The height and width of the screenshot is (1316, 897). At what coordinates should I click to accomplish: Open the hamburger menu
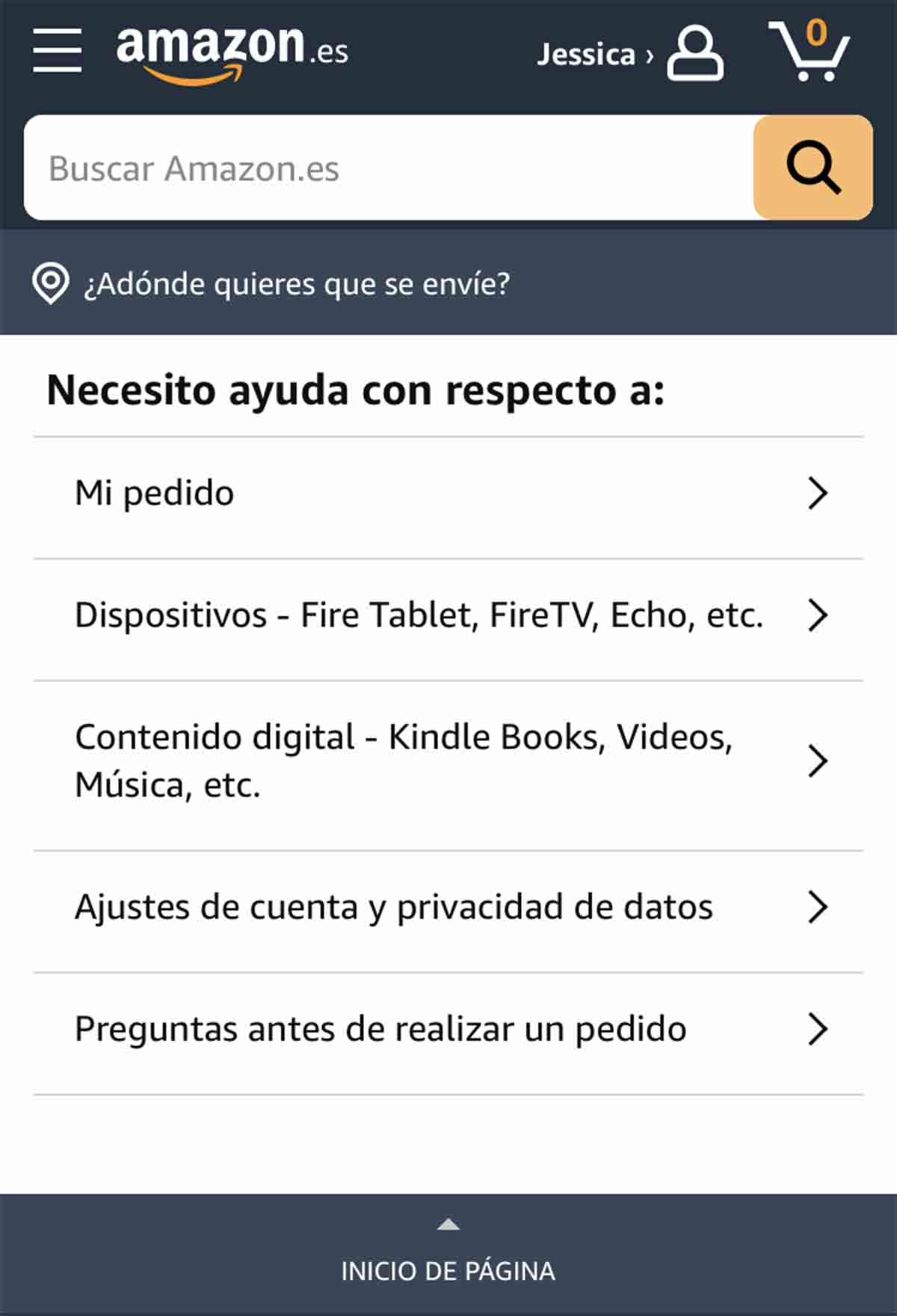57,51
